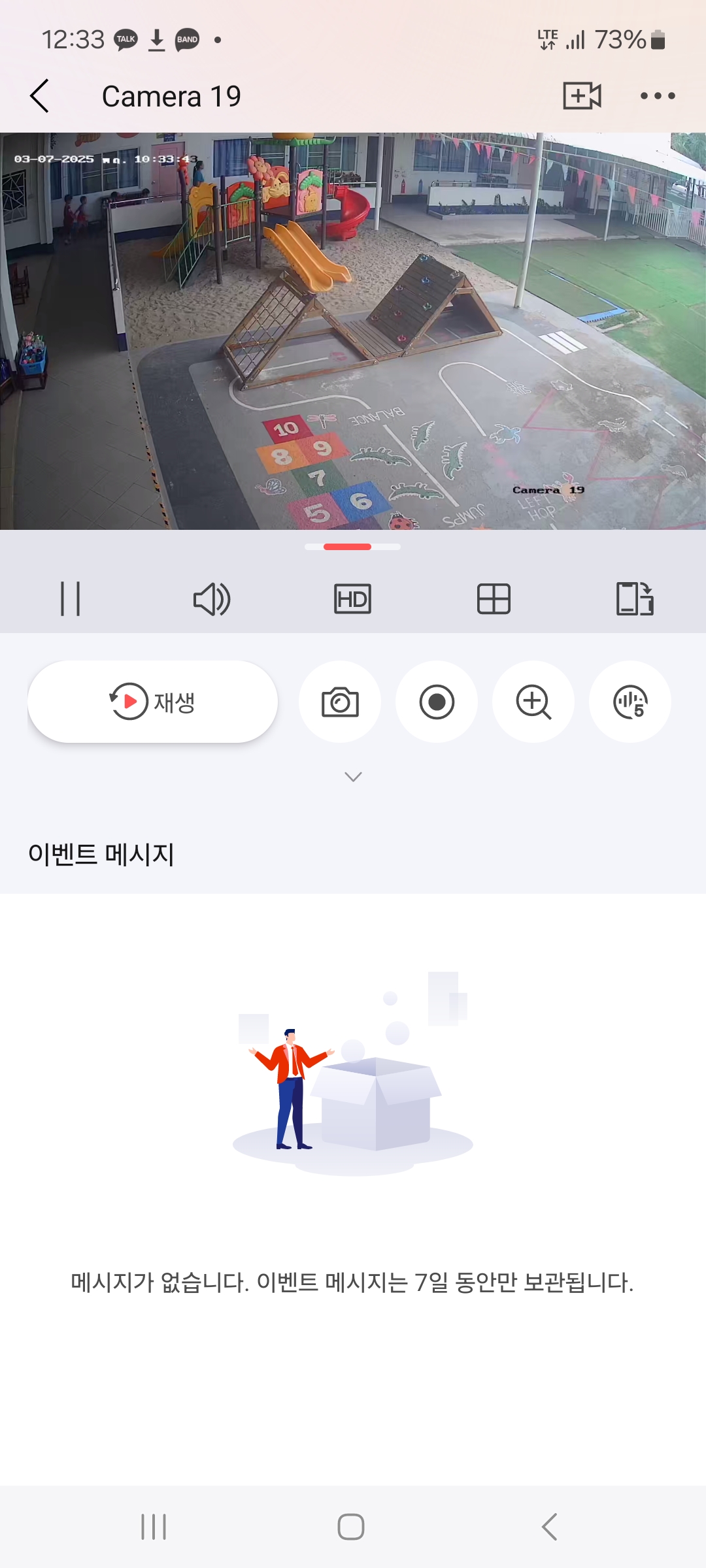Tap the live video feed
The height and width of the screenshot is (1568, 706).
tap(353, 331)
